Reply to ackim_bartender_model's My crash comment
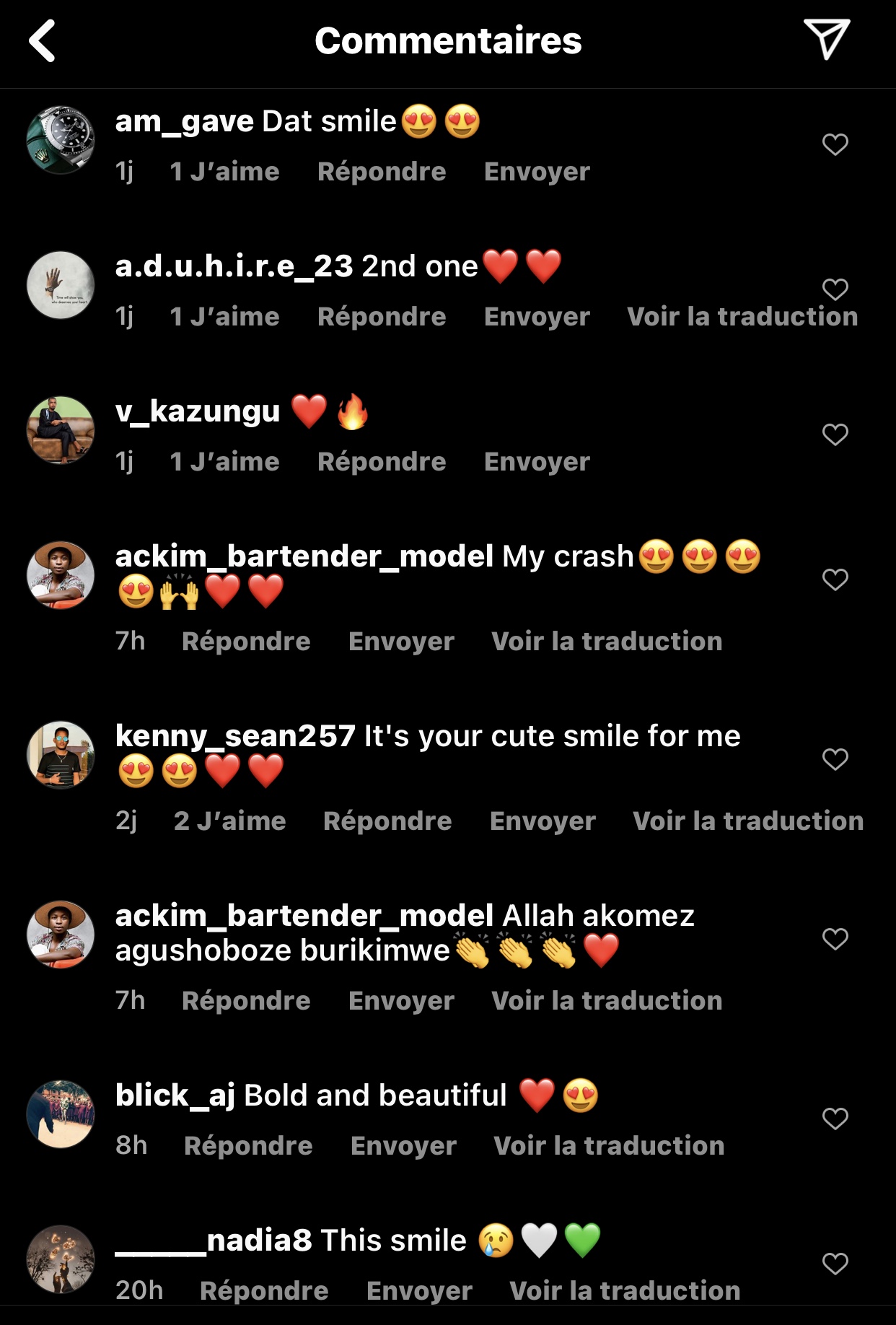 246,642
